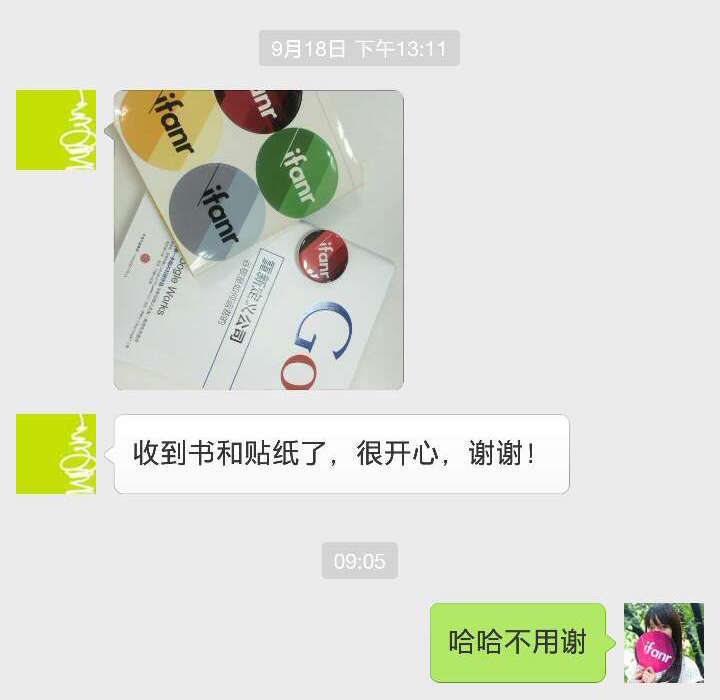The height and width of the screenshot is (700, 720).
Task: Open the photo message of ifanr stickers
Action: [x=259, y=240]
